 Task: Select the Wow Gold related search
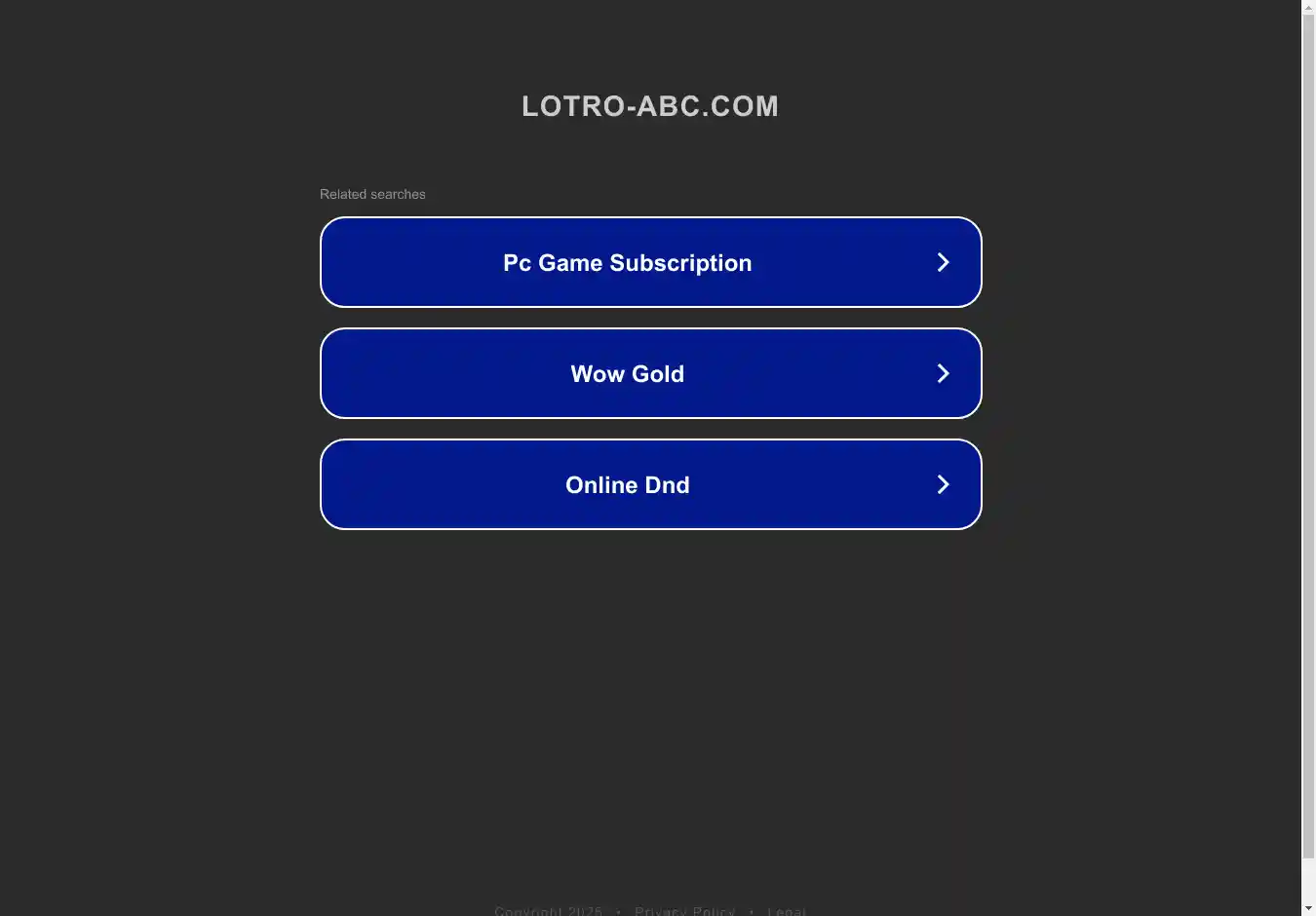650,374
